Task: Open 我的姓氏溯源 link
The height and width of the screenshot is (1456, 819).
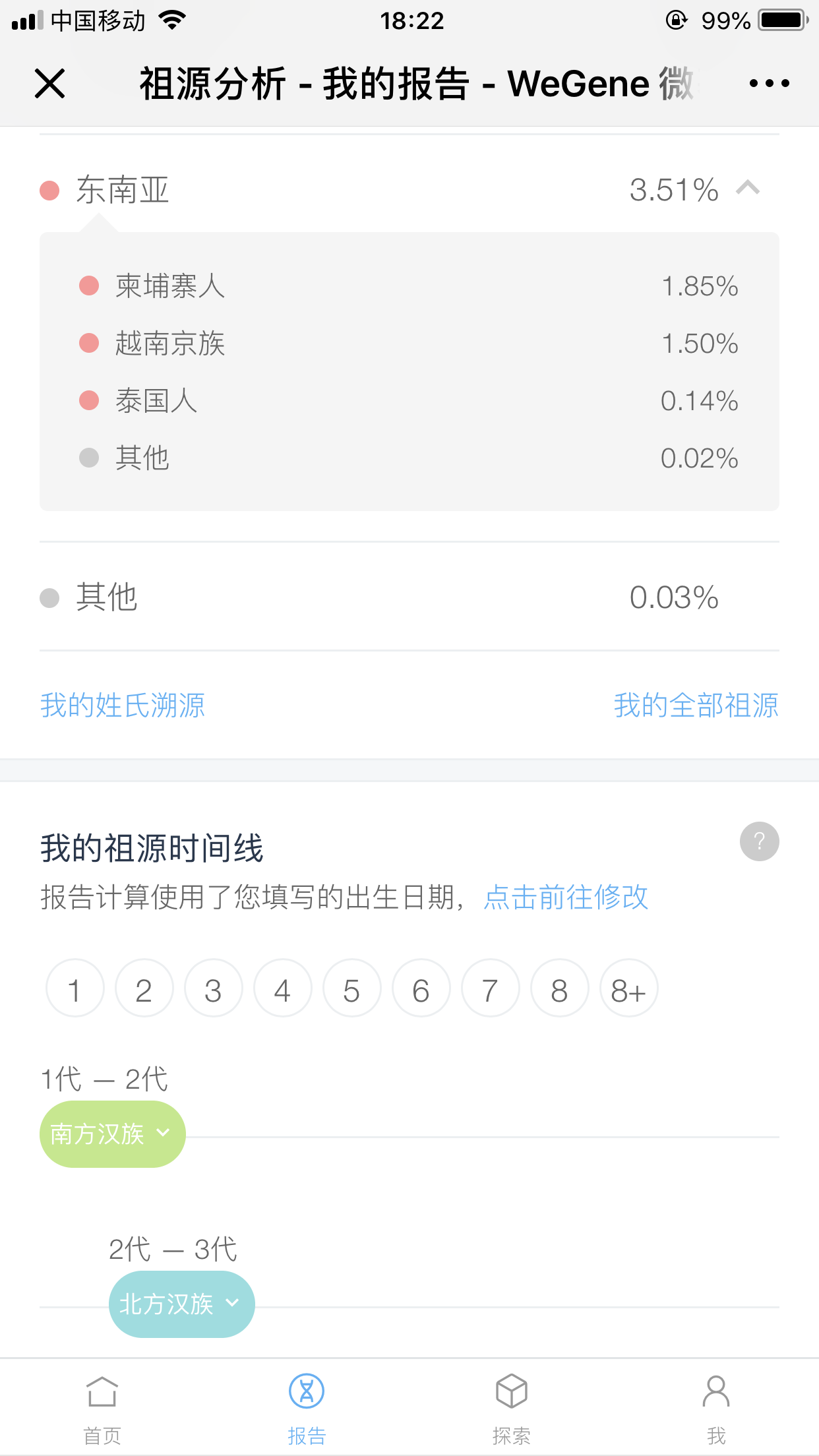Action: click(x=123, y=705)
